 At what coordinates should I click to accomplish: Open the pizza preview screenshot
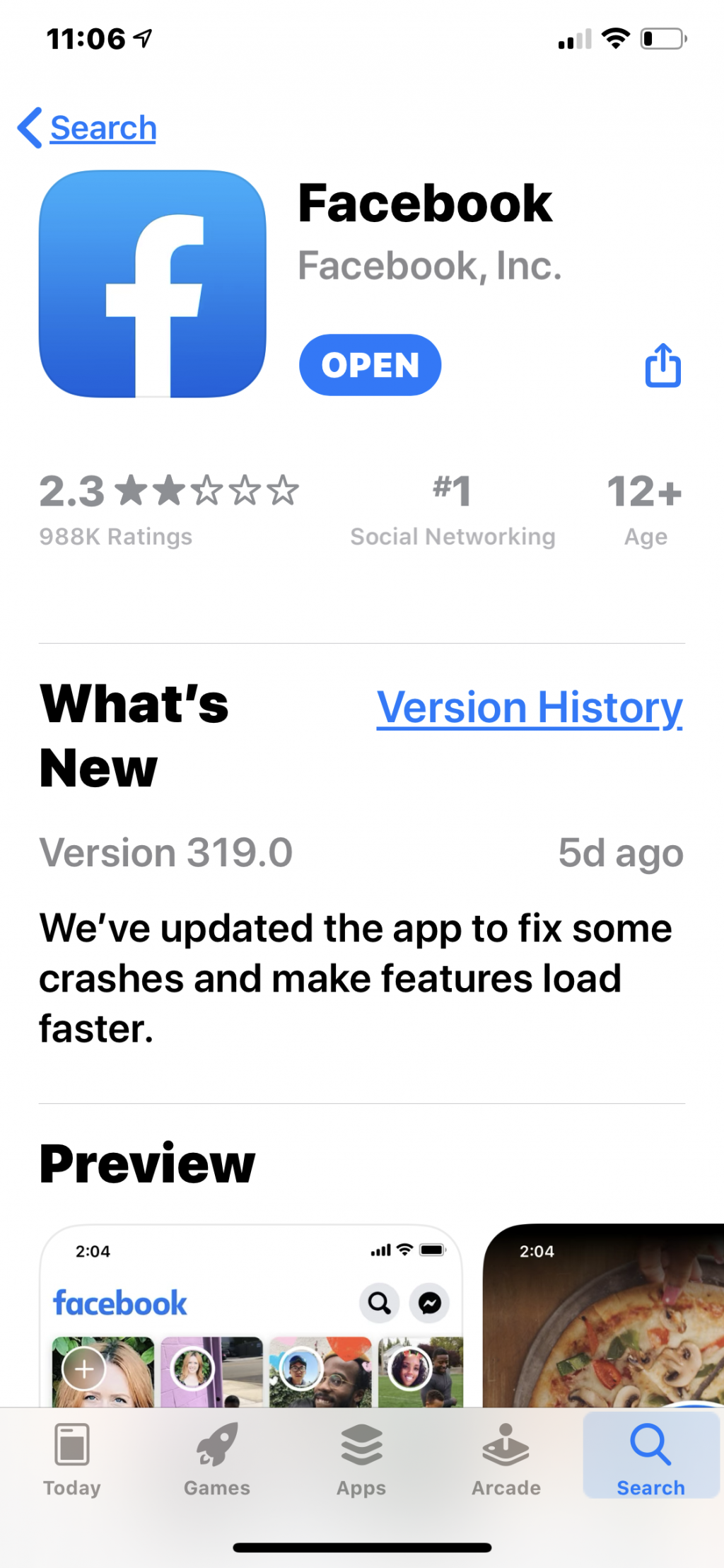click(x=603, y=1316)
